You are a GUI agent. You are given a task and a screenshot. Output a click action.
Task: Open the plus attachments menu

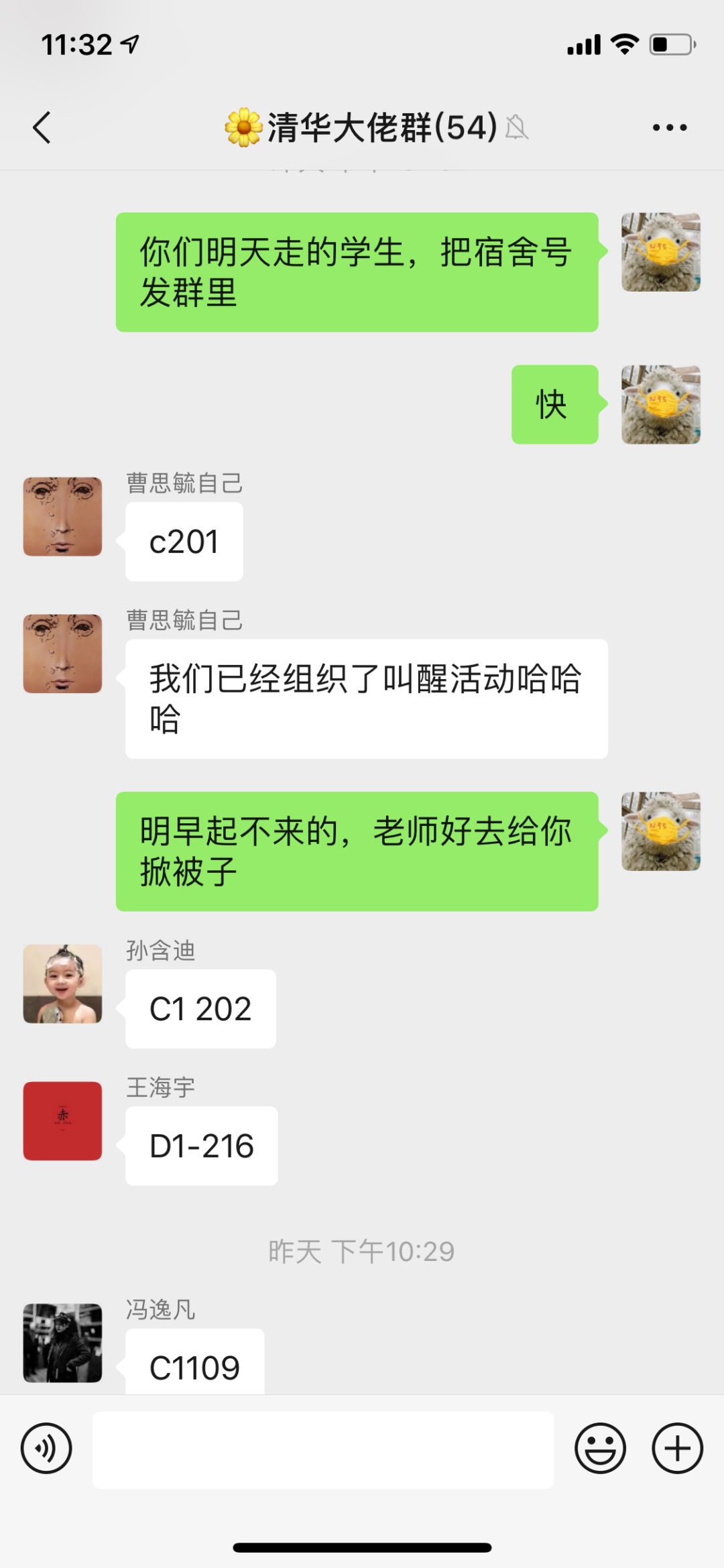click(x=677, y=1449)
